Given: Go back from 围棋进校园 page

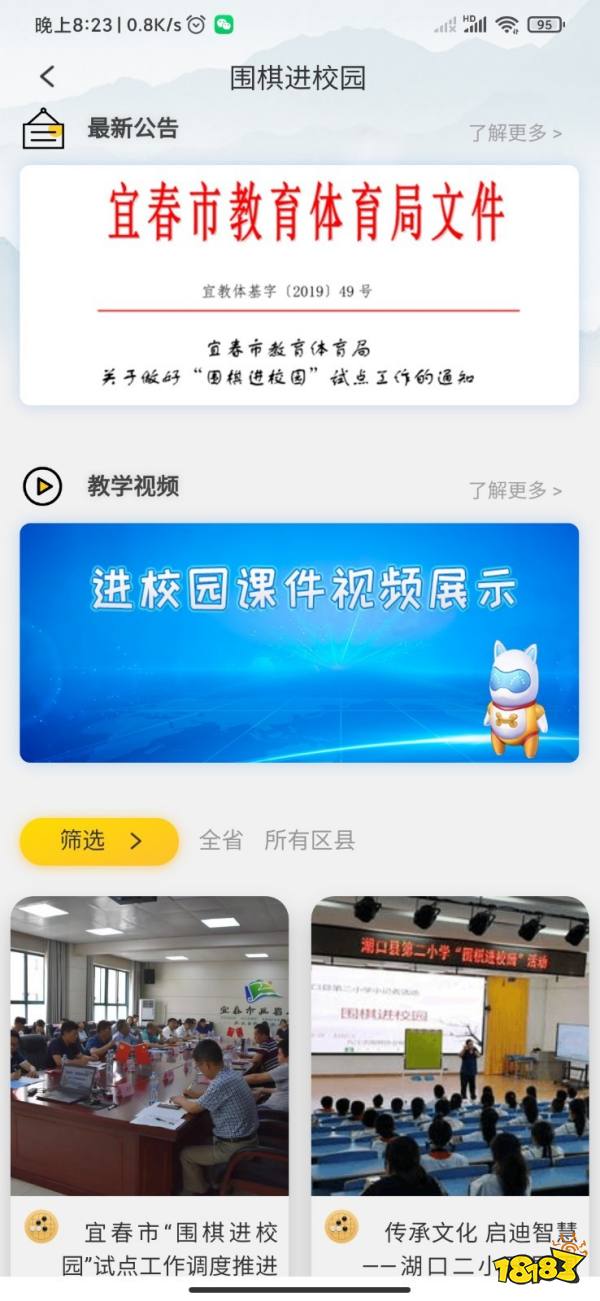Looking at the screenshot, I should 47,77.
